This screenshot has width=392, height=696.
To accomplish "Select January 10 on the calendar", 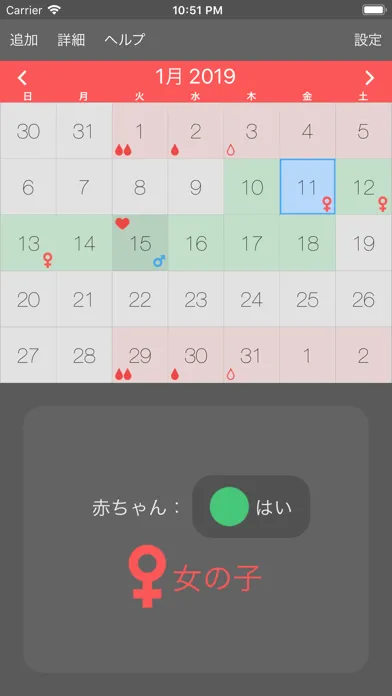I will pyautogui.click(x=251, y=187).
